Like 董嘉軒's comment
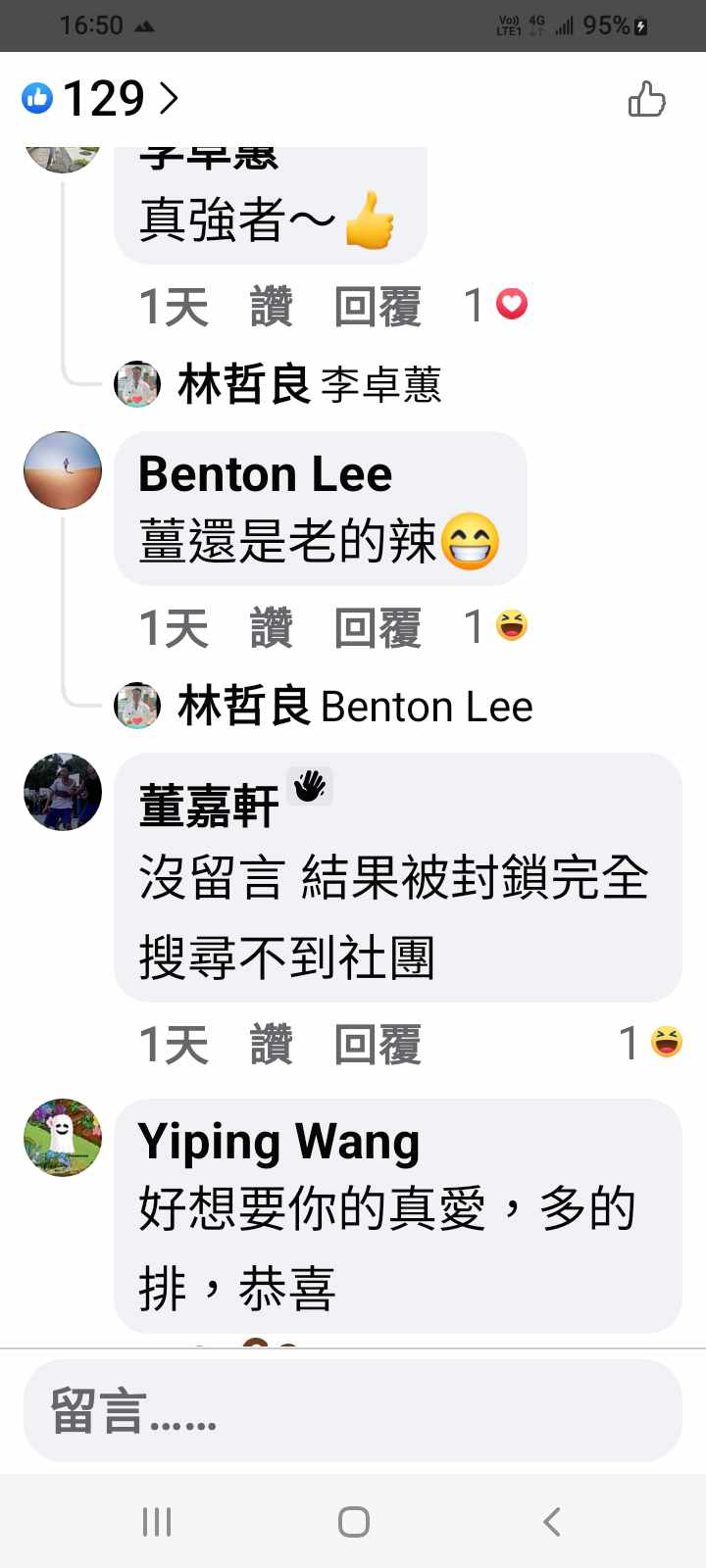 coord(272,1044)
